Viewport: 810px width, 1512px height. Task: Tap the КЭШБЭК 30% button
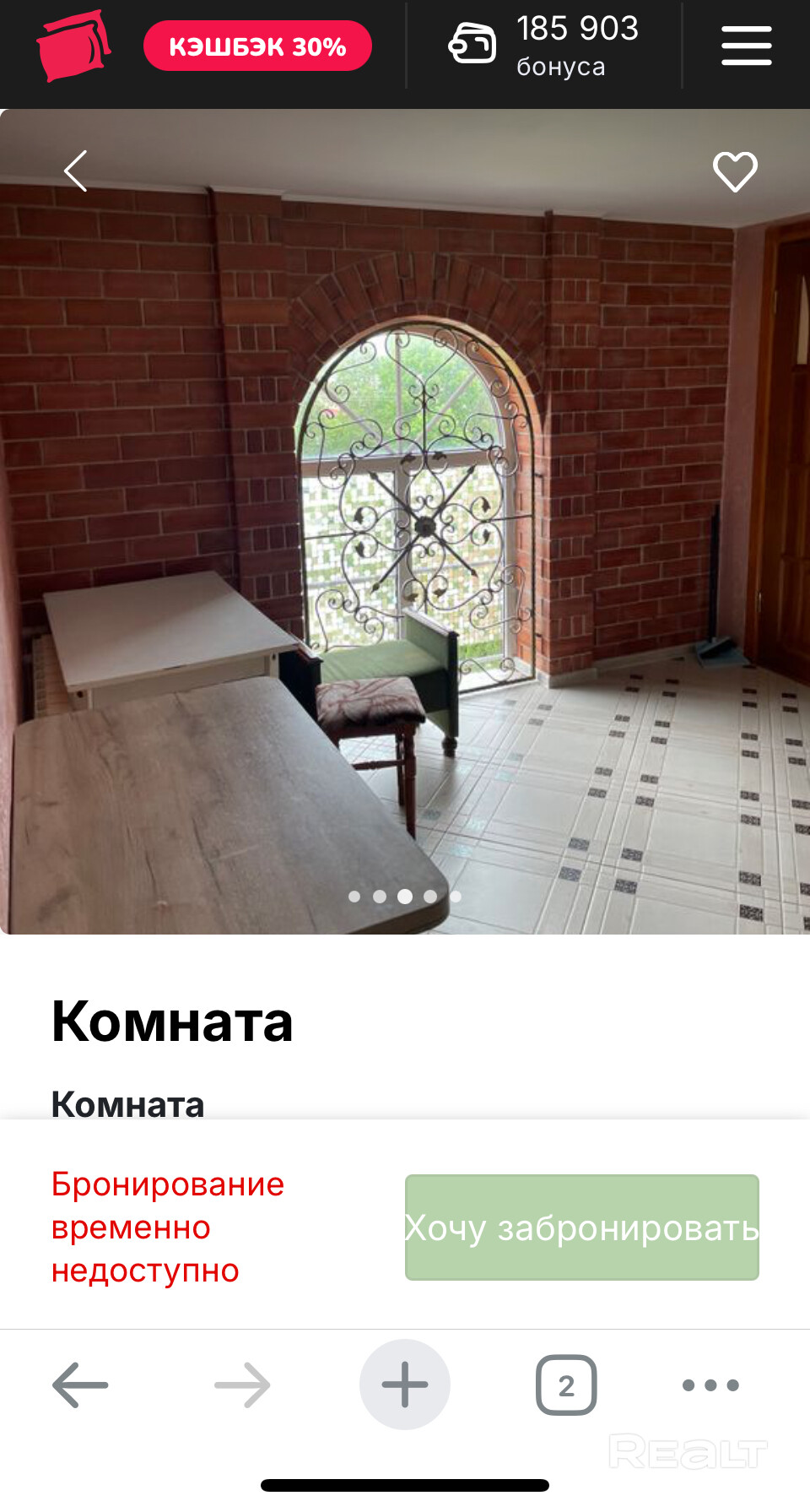[x=257, y=46]
